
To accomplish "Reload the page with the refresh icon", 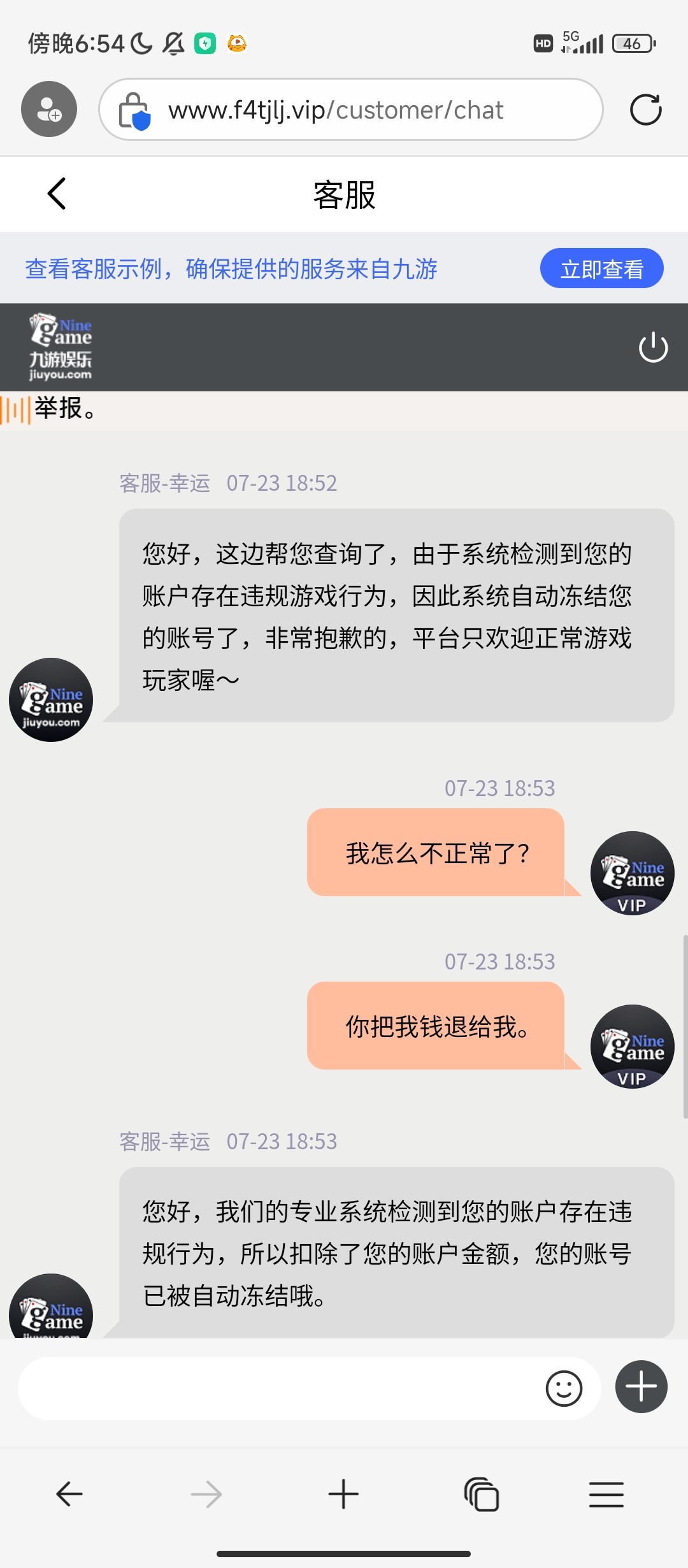I will pyautogui.click(x=646, y=109).
